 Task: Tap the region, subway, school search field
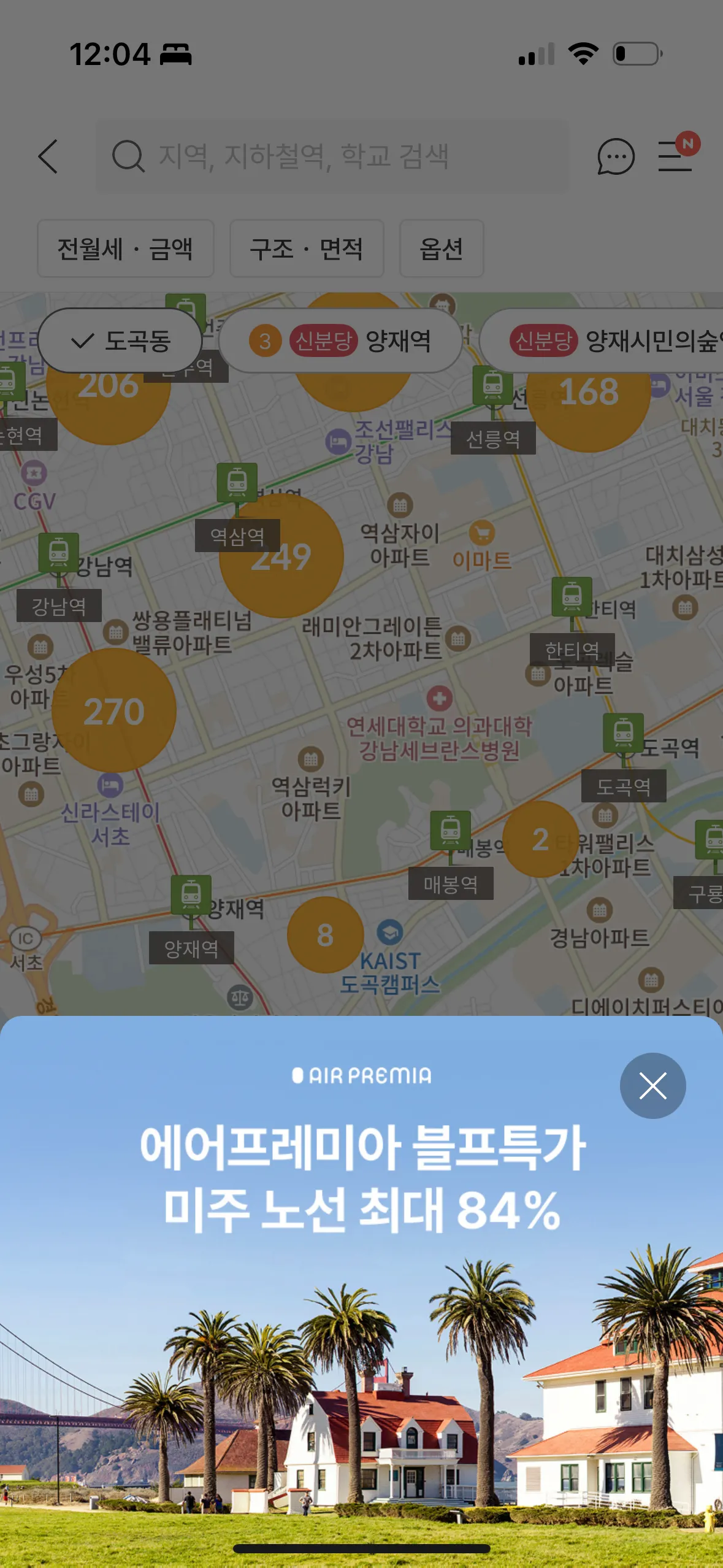tap(332, 156)
